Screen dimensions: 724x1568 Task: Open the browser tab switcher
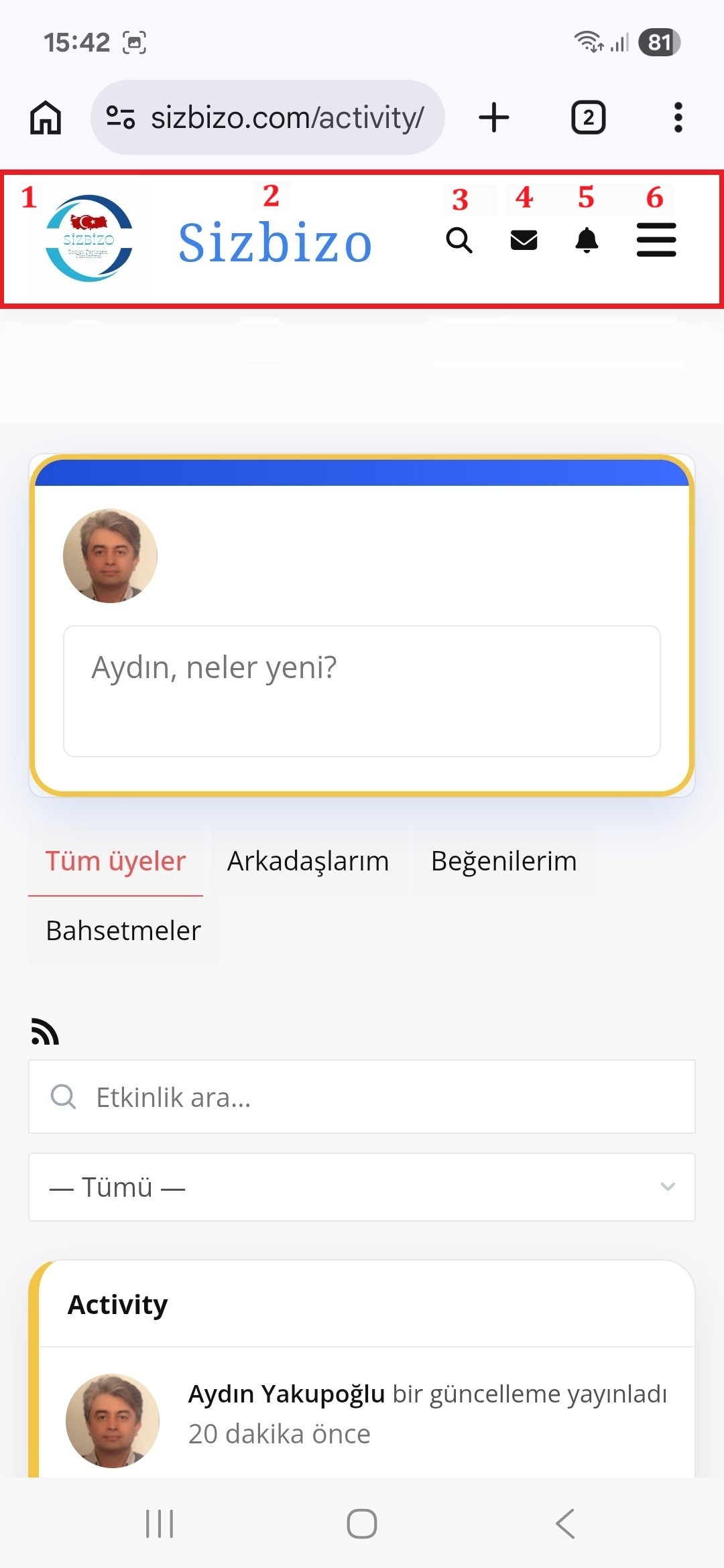click(589, 117)
